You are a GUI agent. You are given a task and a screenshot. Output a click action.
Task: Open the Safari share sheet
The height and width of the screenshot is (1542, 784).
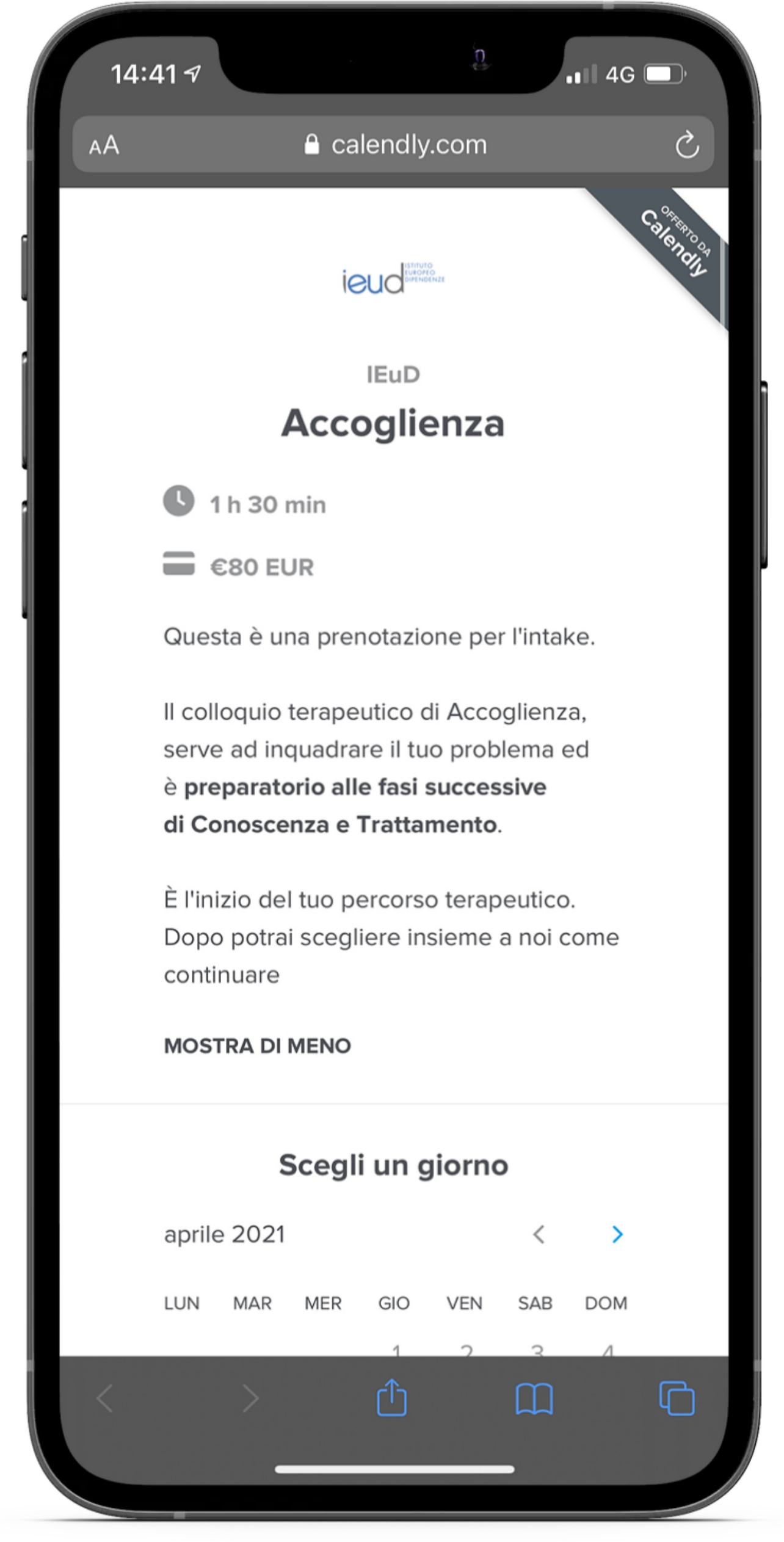pos(391,1397)
